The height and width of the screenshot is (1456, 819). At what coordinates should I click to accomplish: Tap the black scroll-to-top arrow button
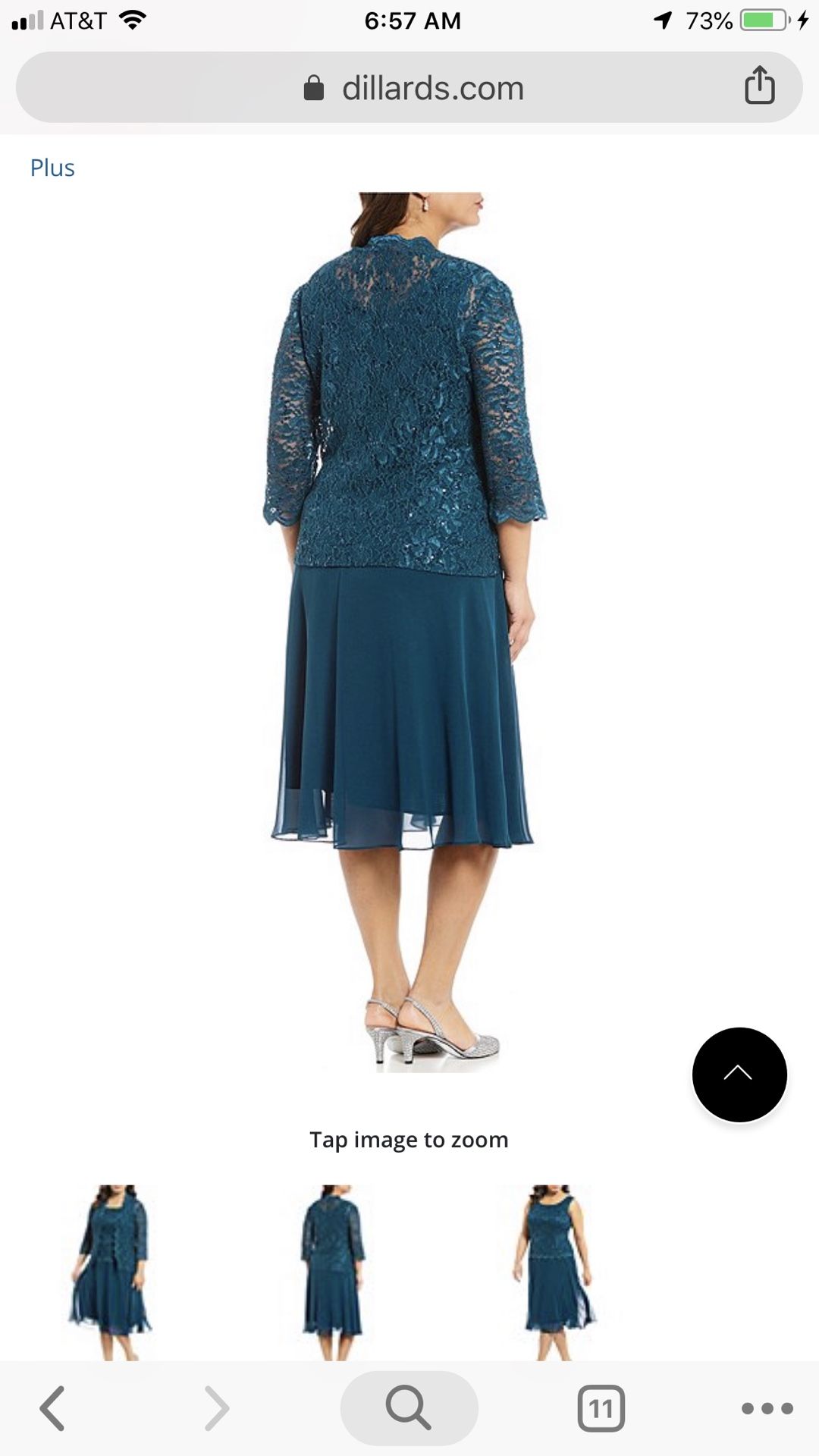[x=739, y=1075]
